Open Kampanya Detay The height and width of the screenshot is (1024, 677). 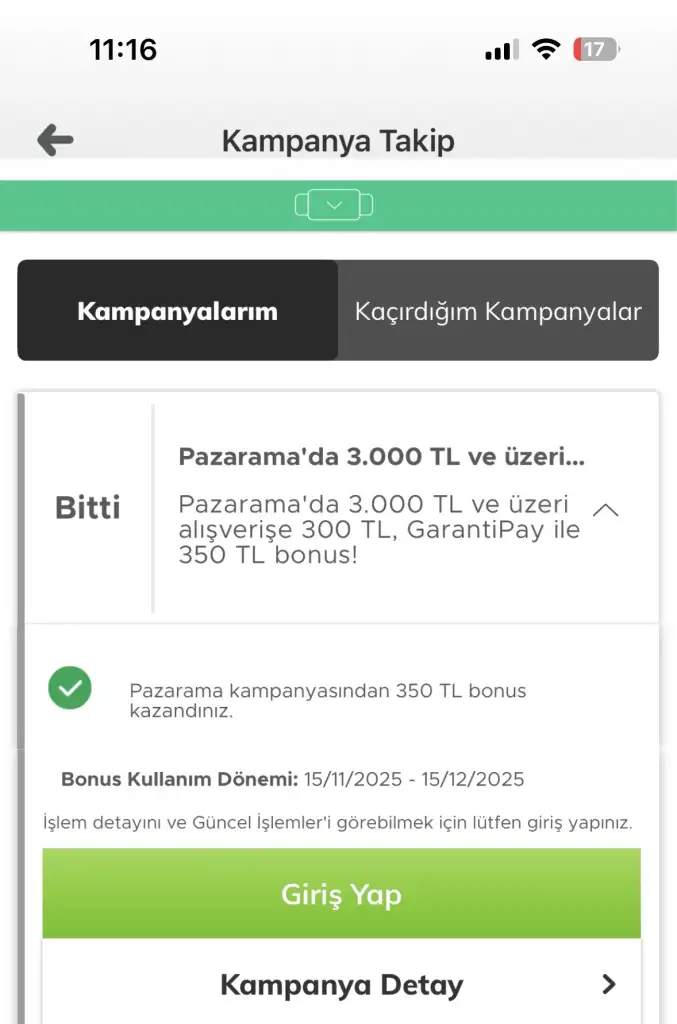point(341,985)
